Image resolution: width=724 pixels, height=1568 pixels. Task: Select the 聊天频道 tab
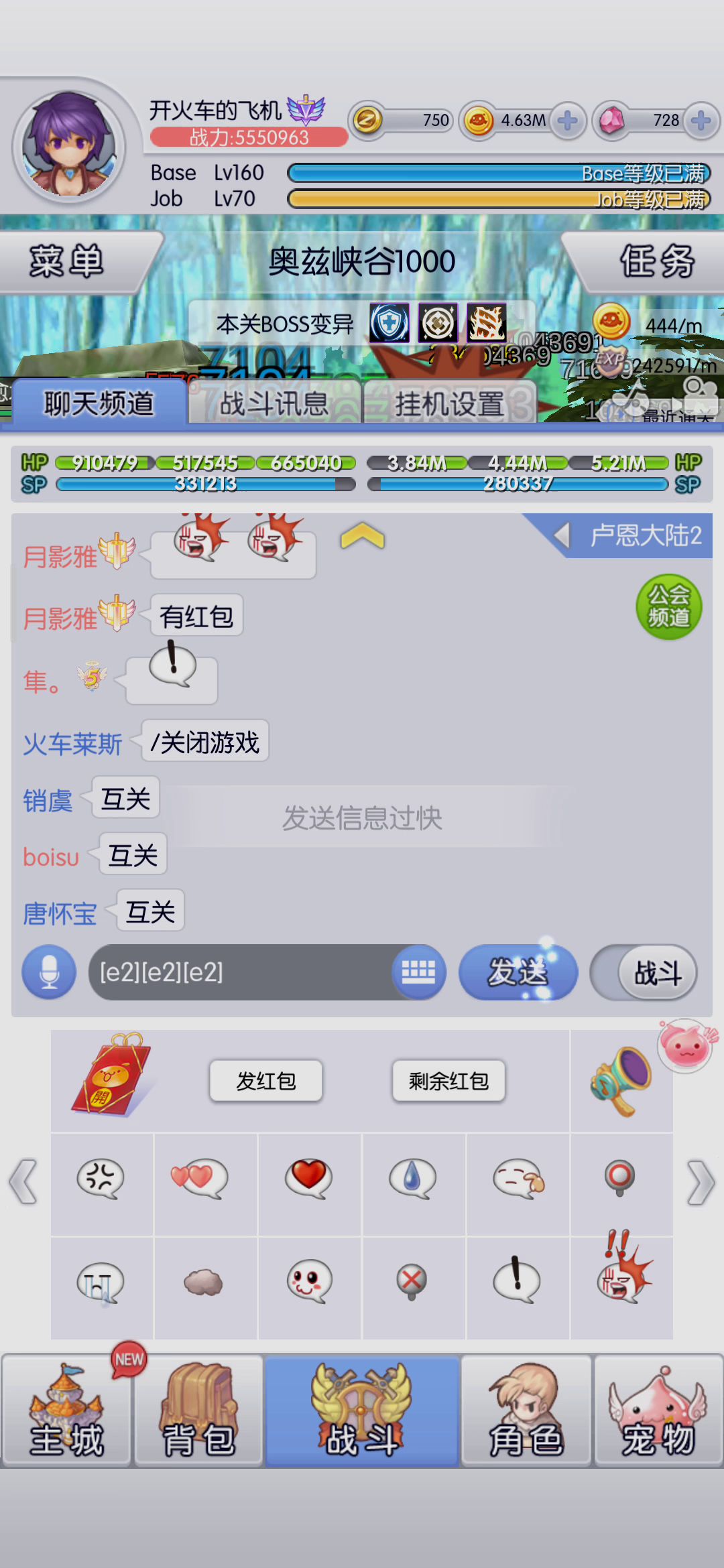[99, 403]
